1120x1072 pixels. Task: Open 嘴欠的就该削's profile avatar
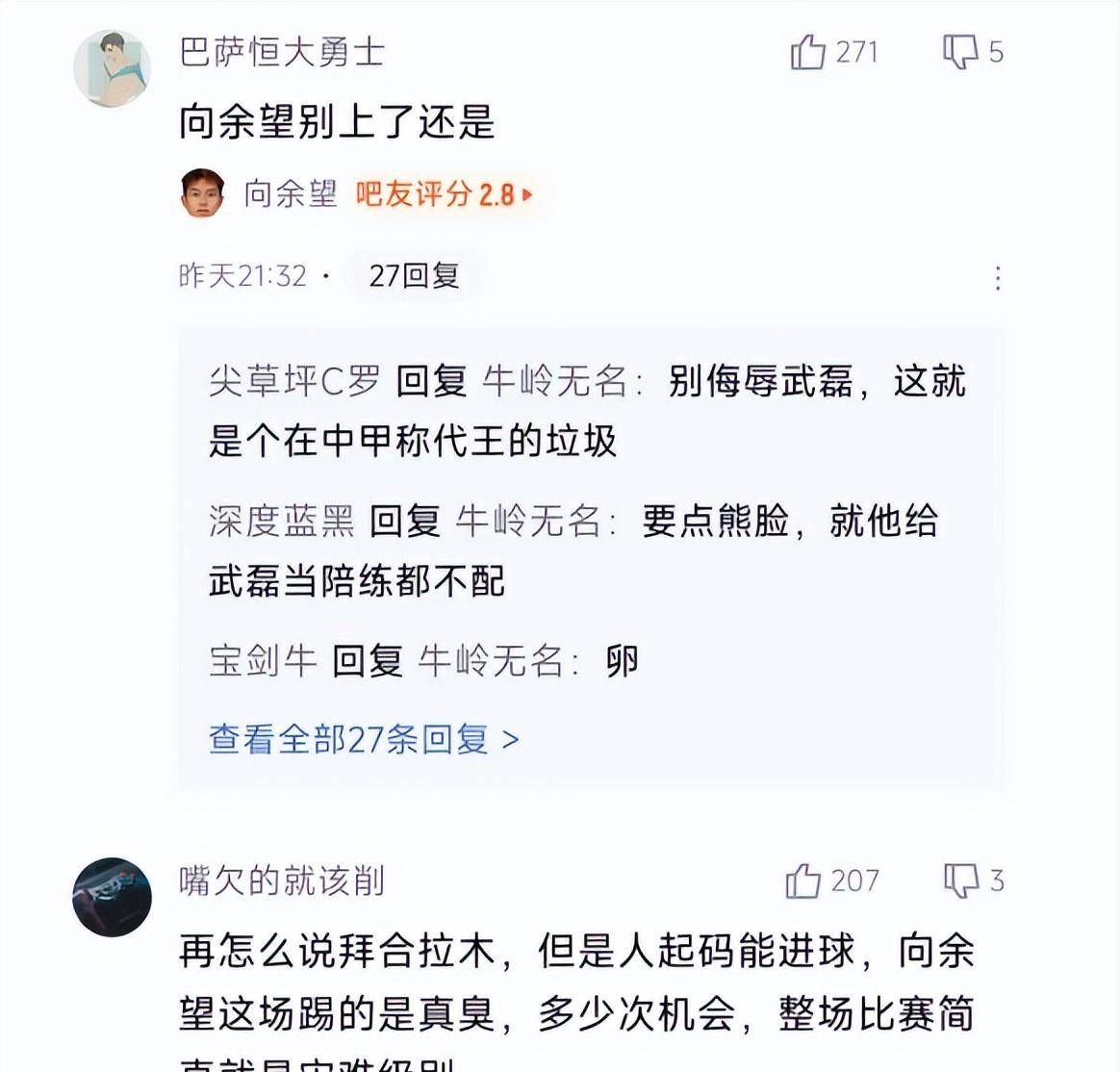113,897
